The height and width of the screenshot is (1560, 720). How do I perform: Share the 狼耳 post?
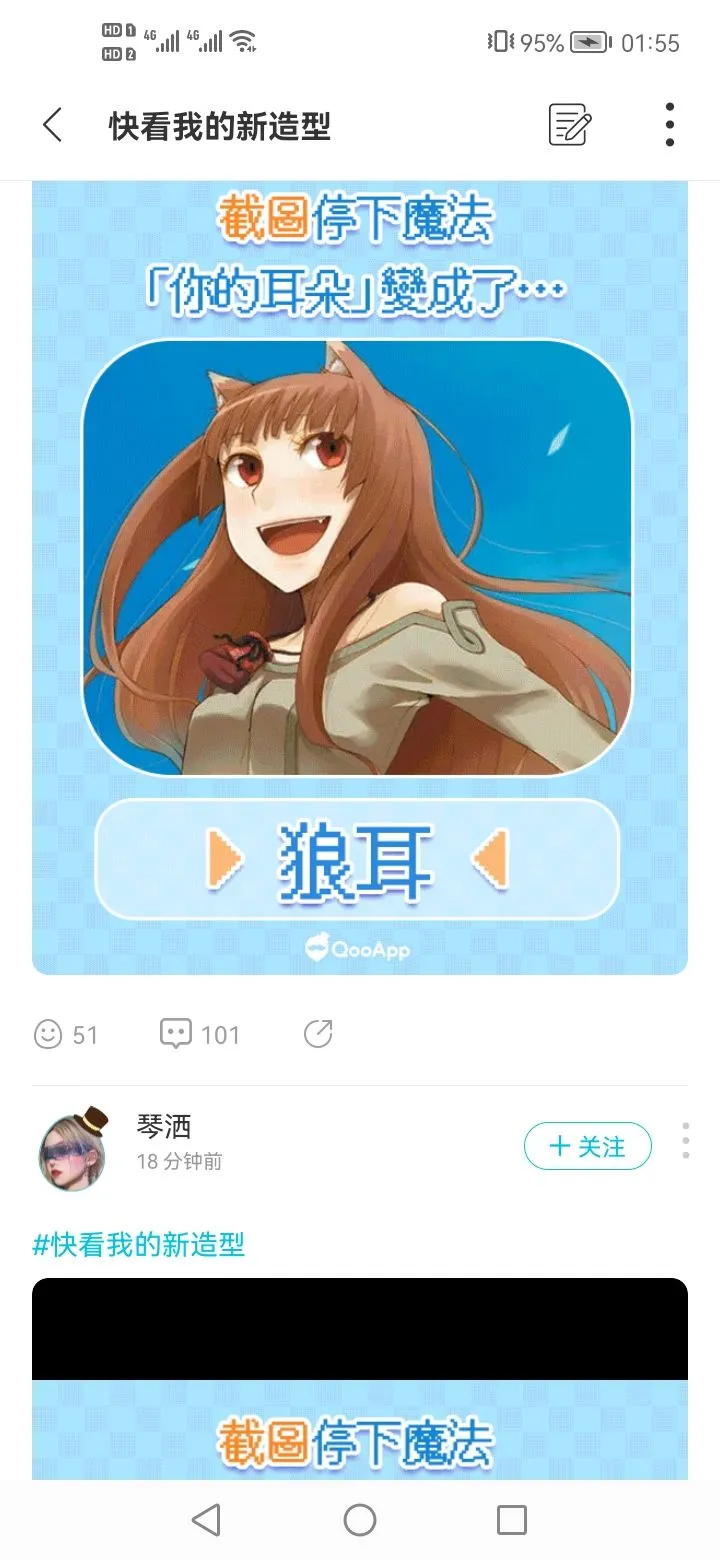tap(318, 1034)
